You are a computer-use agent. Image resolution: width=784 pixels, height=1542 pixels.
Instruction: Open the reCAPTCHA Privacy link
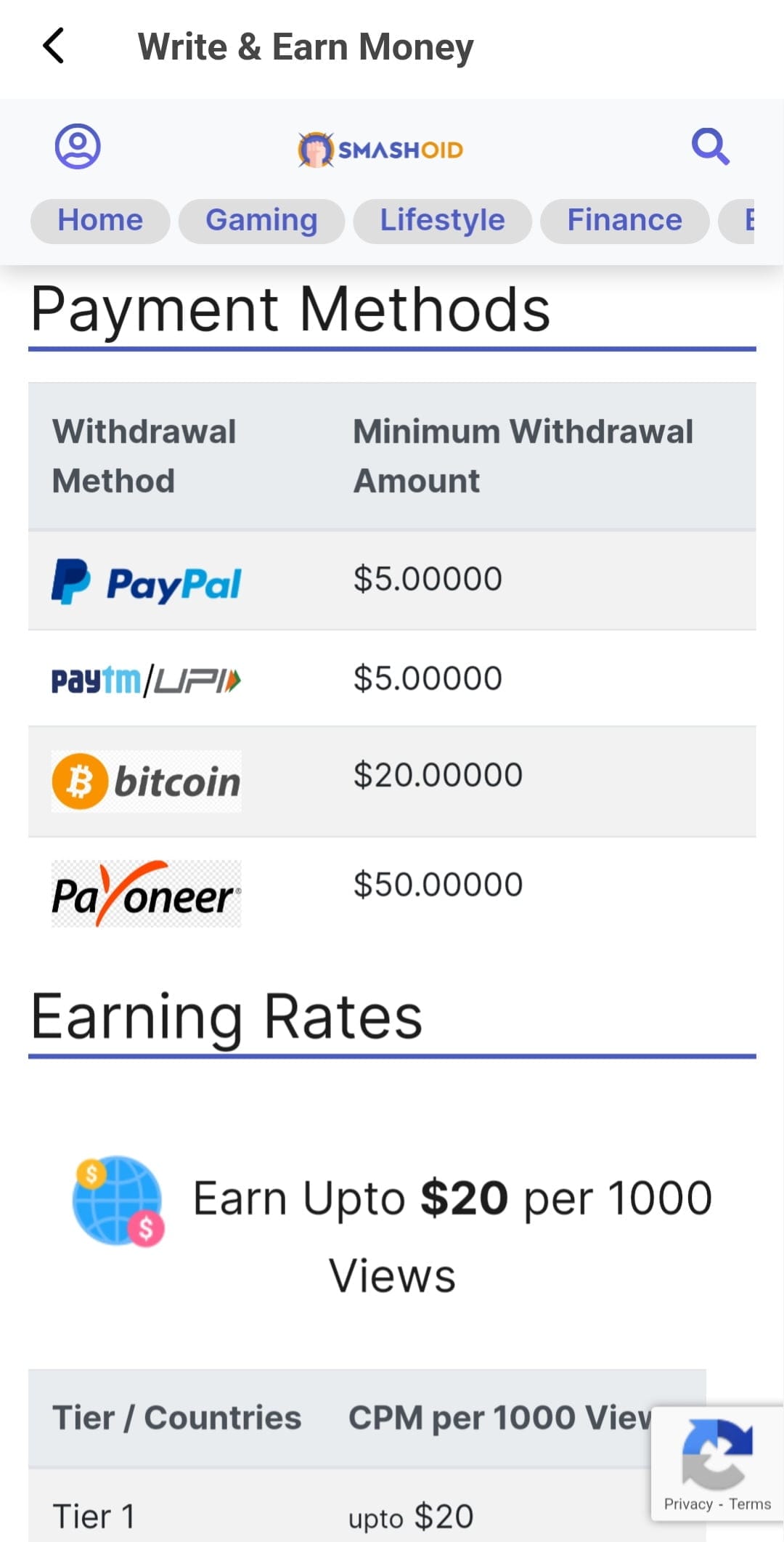(x=687, y=1504)
